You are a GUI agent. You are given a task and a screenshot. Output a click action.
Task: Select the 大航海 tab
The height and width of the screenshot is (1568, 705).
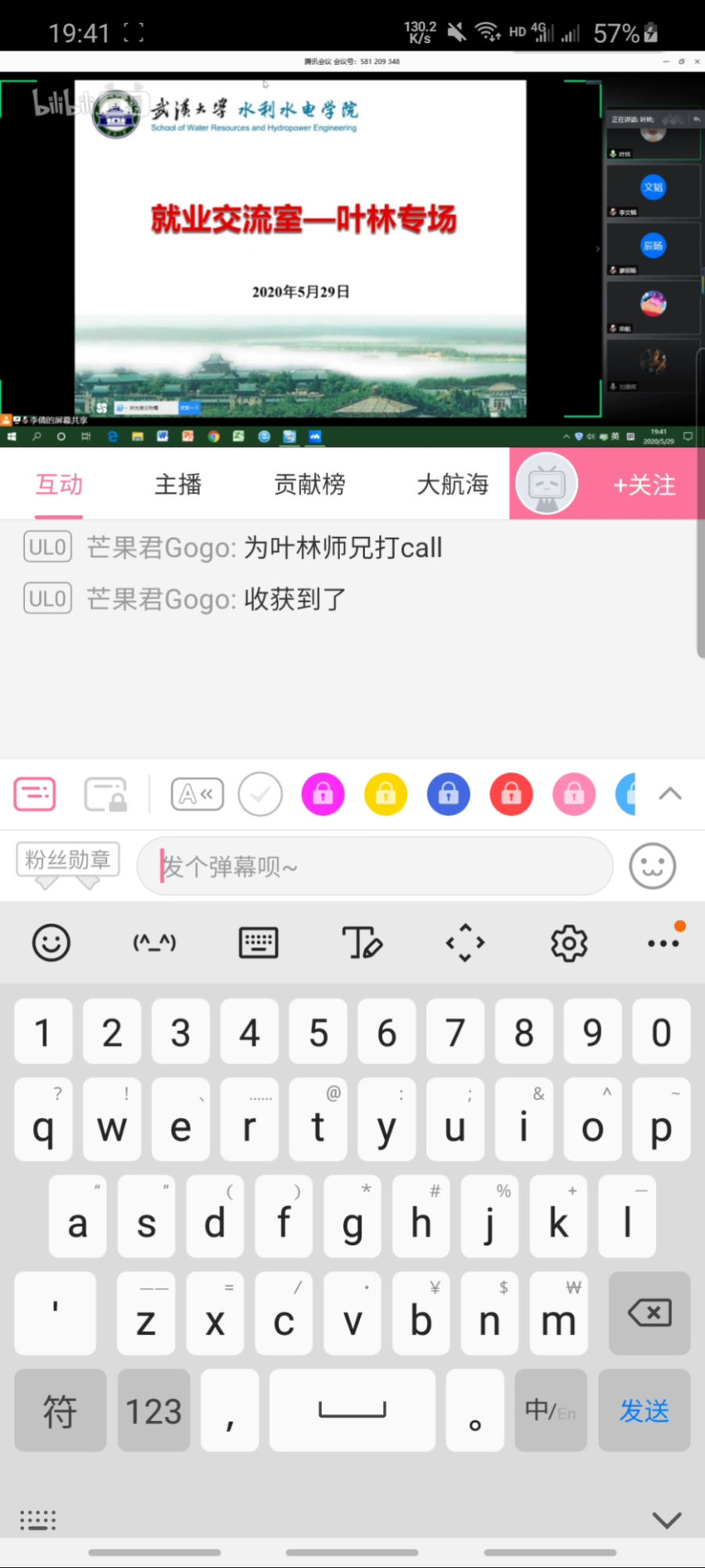[453, 485]
